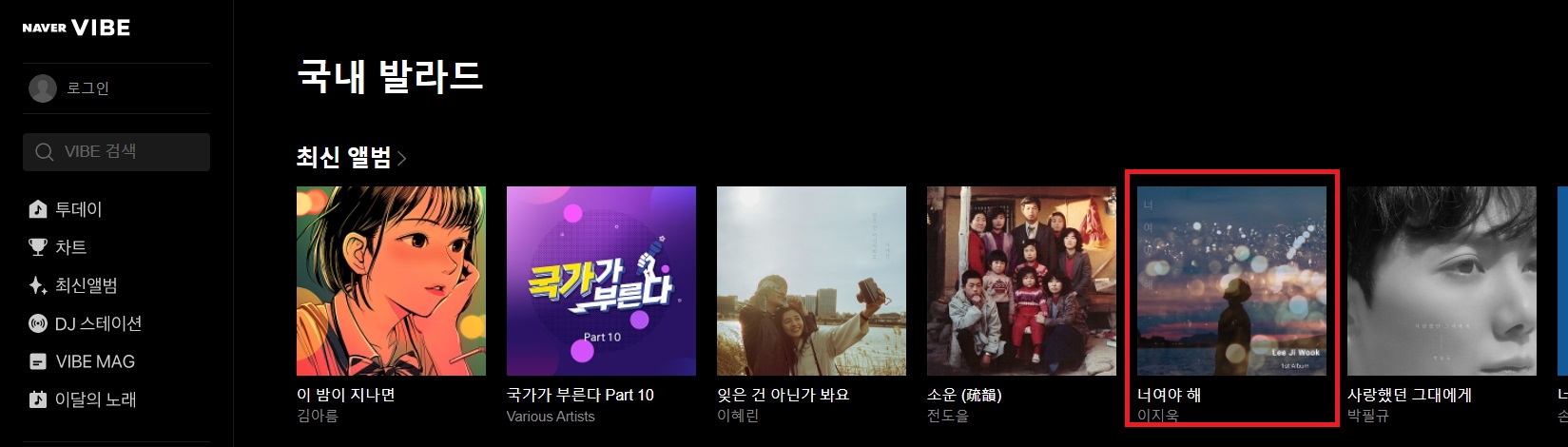Viewport: 1568px width, 447px height.
Task: Tap the NAVER VIBE home logo
Action: [x=76, y=28]
